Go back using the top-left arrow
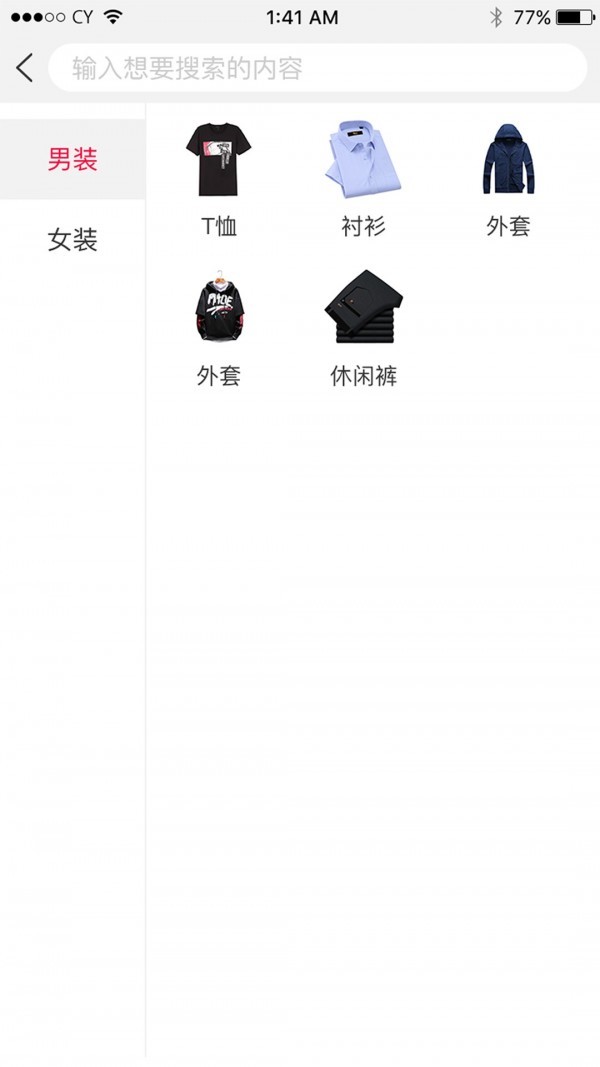The width and height of the screenshot is (600, 1067). click(x=25, y=68)
